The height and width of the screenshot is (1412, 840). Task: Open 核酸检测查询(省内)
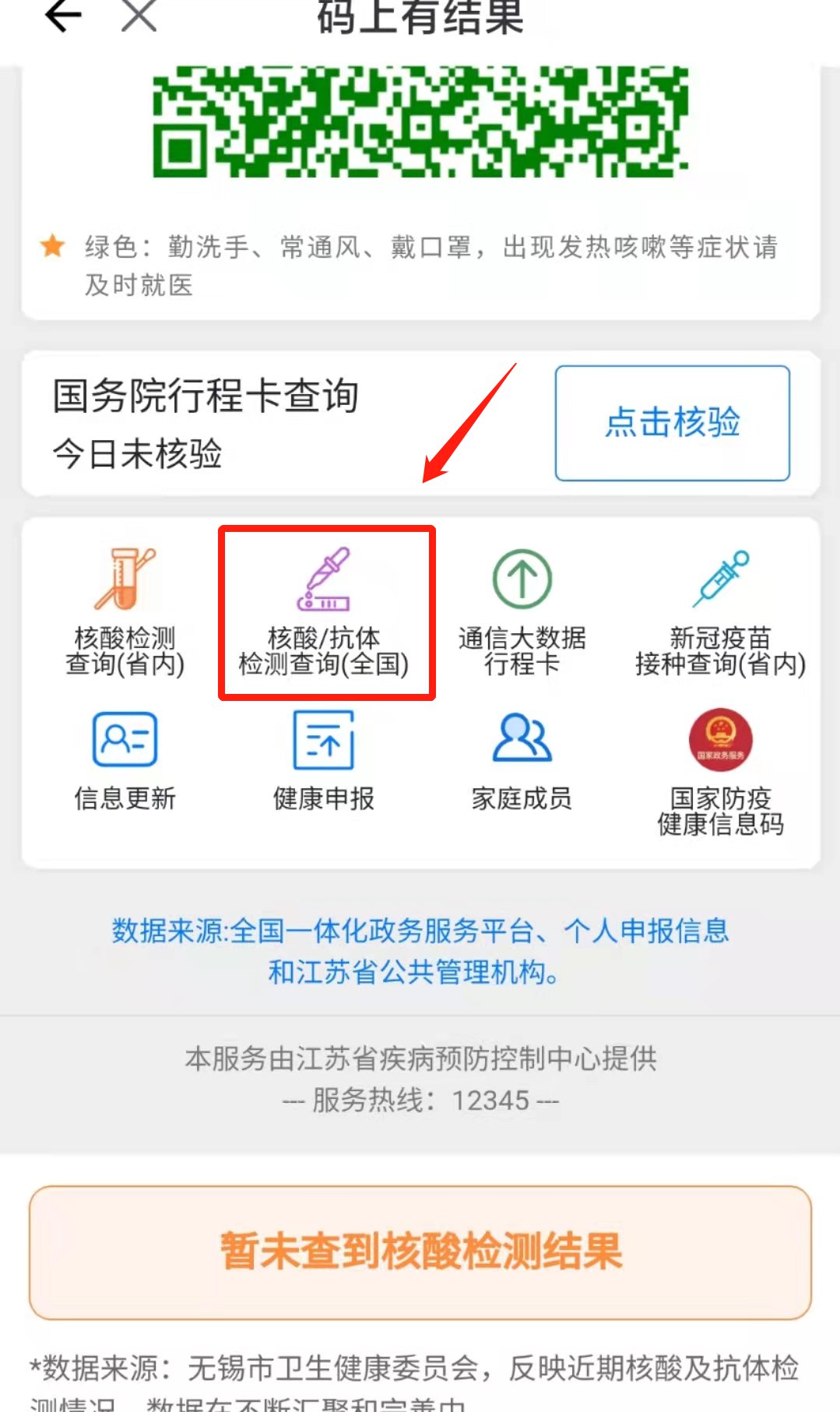pos(125,611)
